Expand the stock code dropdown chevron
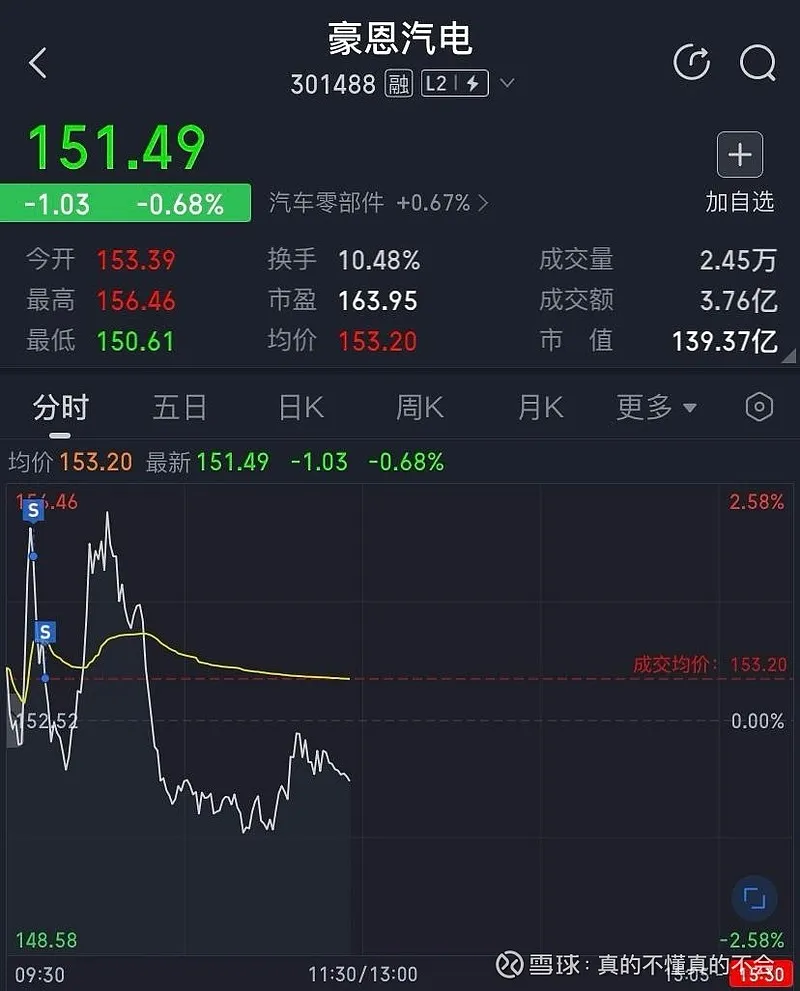This screenshot has width=800, height=991. (507, 84)
